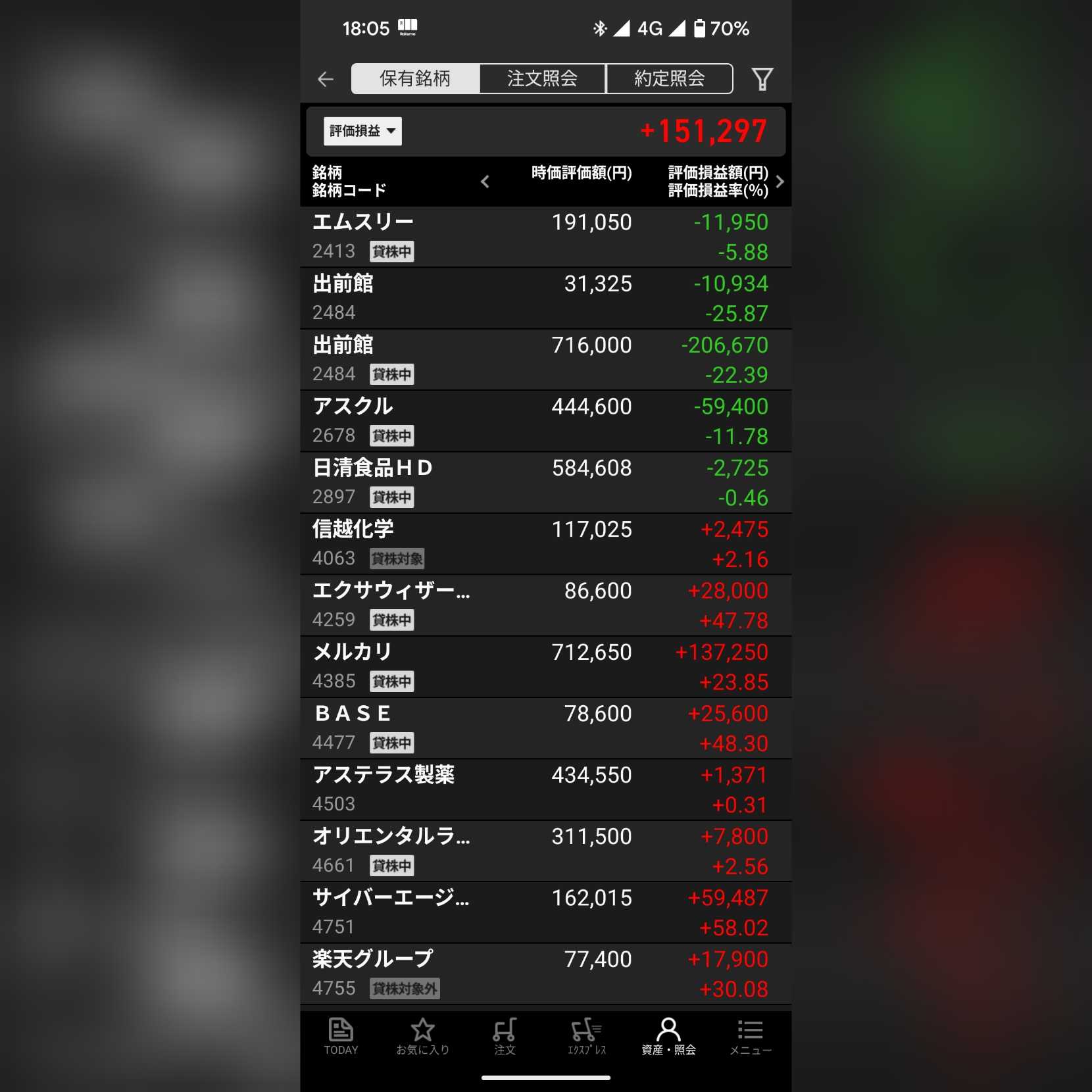The image size is (1092, 1092).
Task: Open the メニュー tab
Action: tap(750, 1037)
